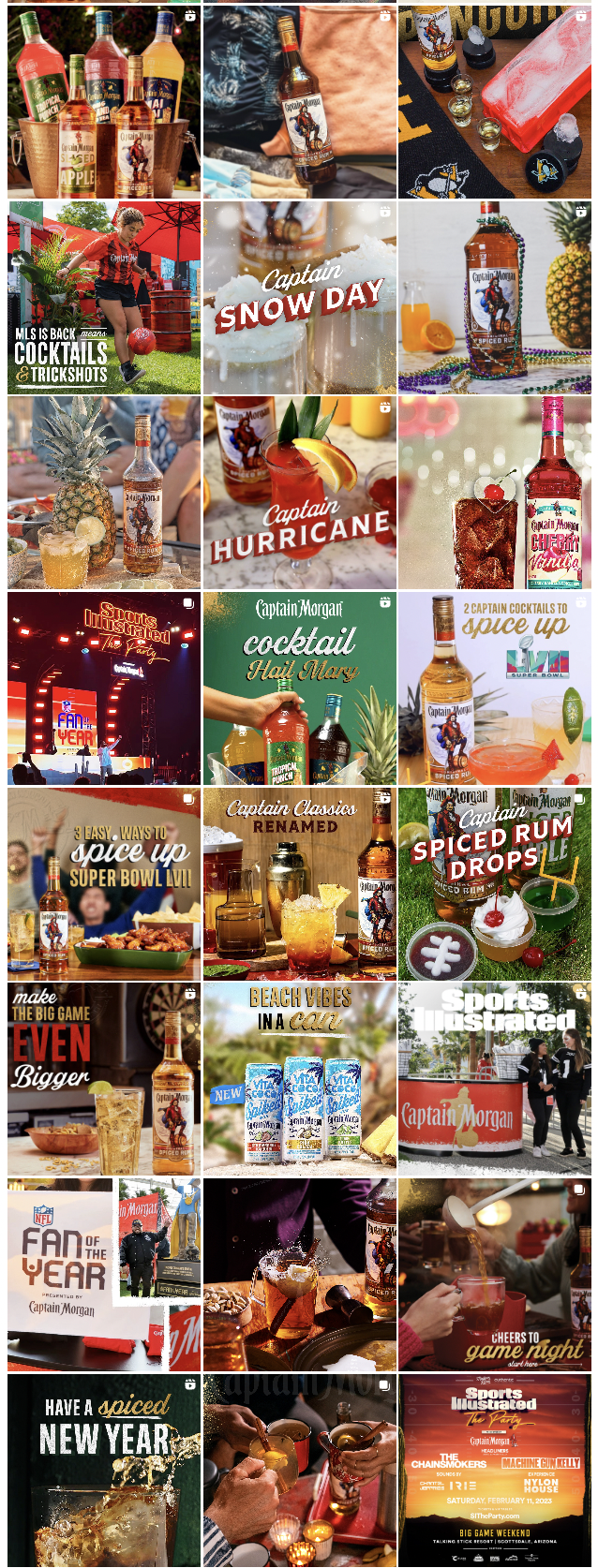Open the Have a Spiced New Year reel
Screen dimensions: 598x1568
(104, 1471)
